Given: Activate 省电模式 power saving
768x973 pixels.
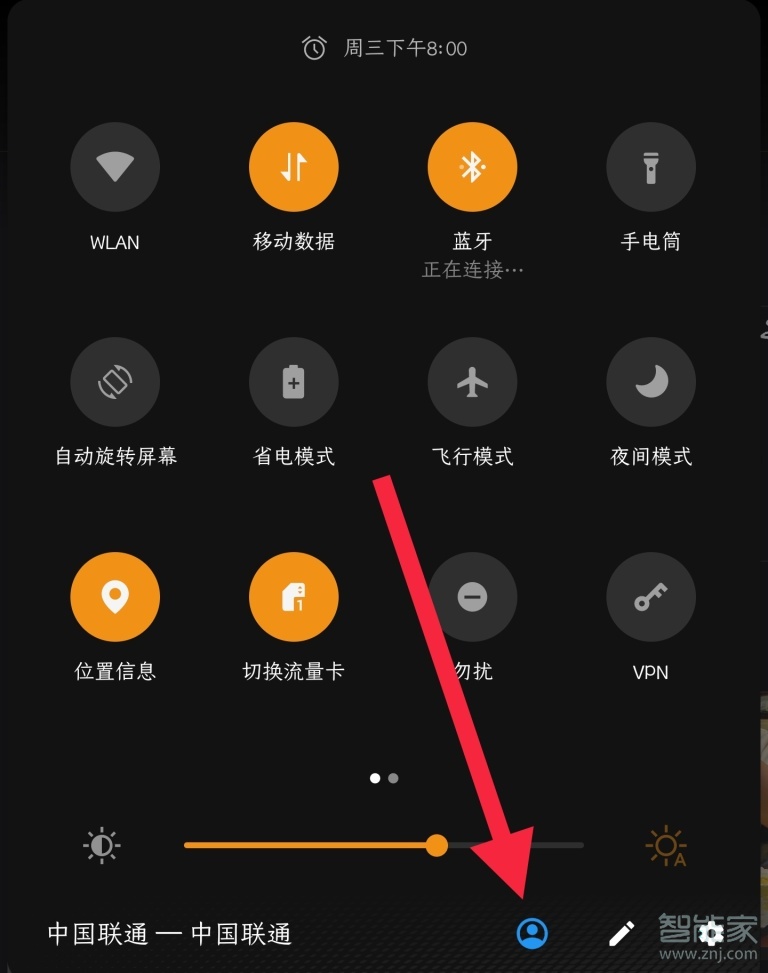Looking at the screenshot, I should [x=294, y=381].
